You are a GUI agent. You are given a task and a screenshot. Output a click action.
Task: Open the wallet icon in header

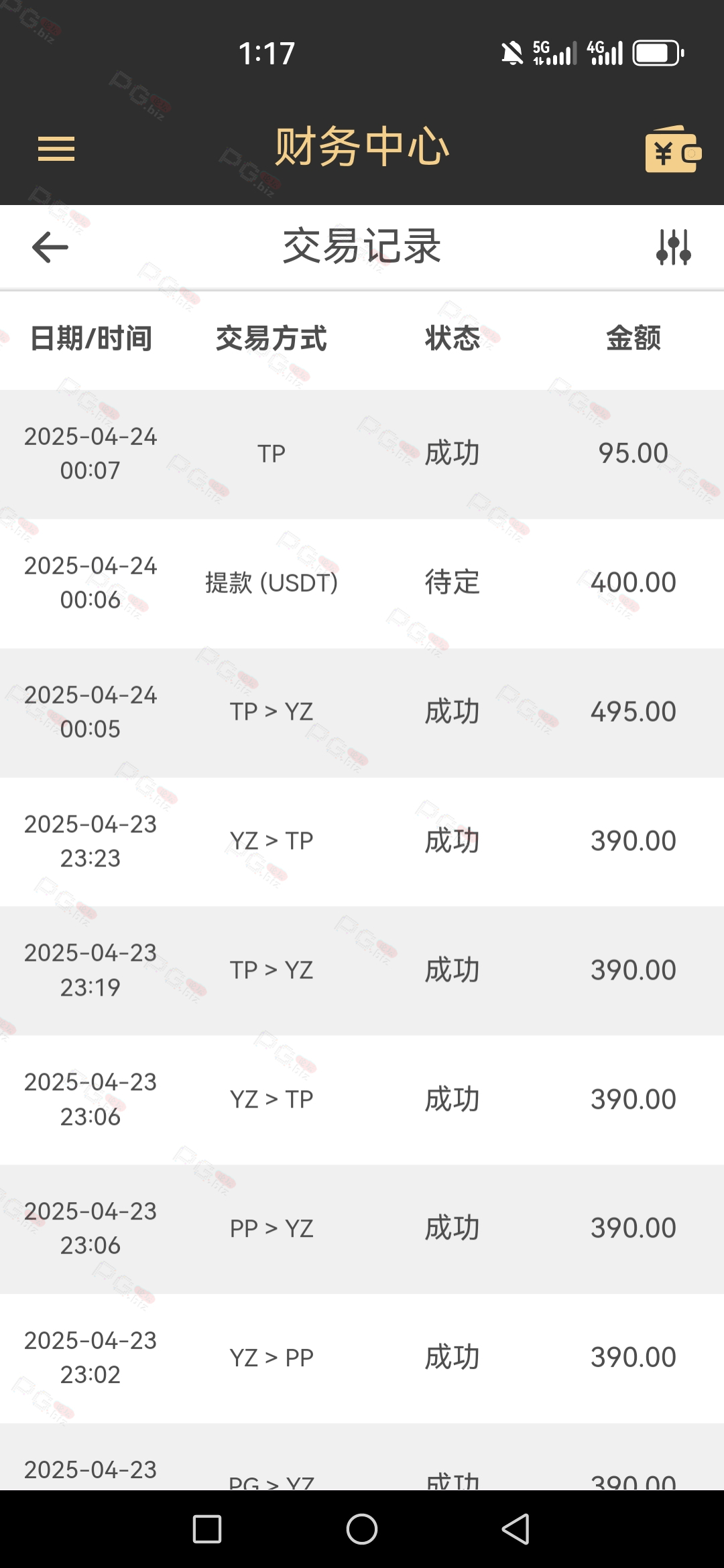(673, 149)
